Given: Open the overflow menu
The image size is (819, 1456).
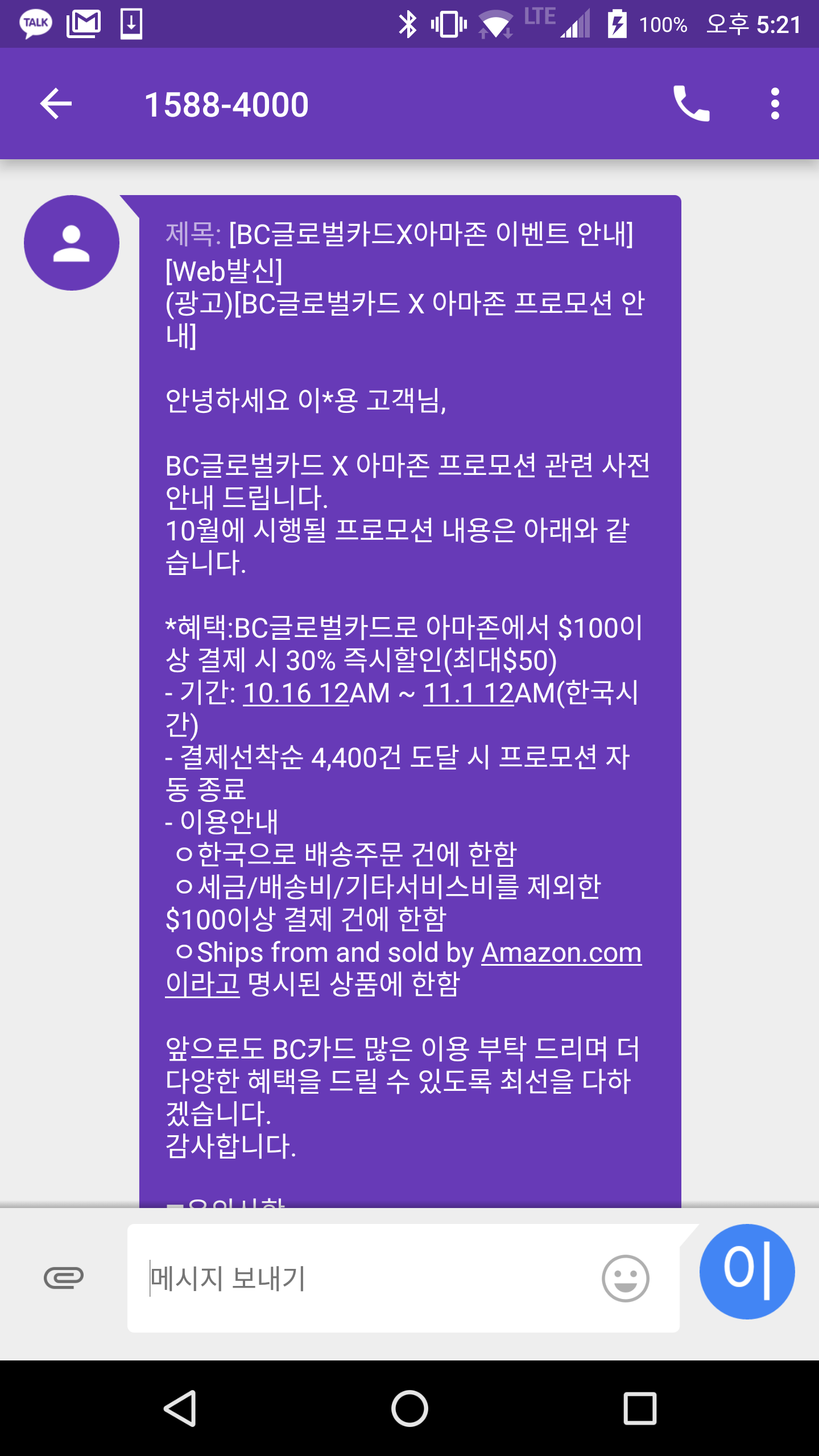Looking at the screenshot, I should 775,104.
